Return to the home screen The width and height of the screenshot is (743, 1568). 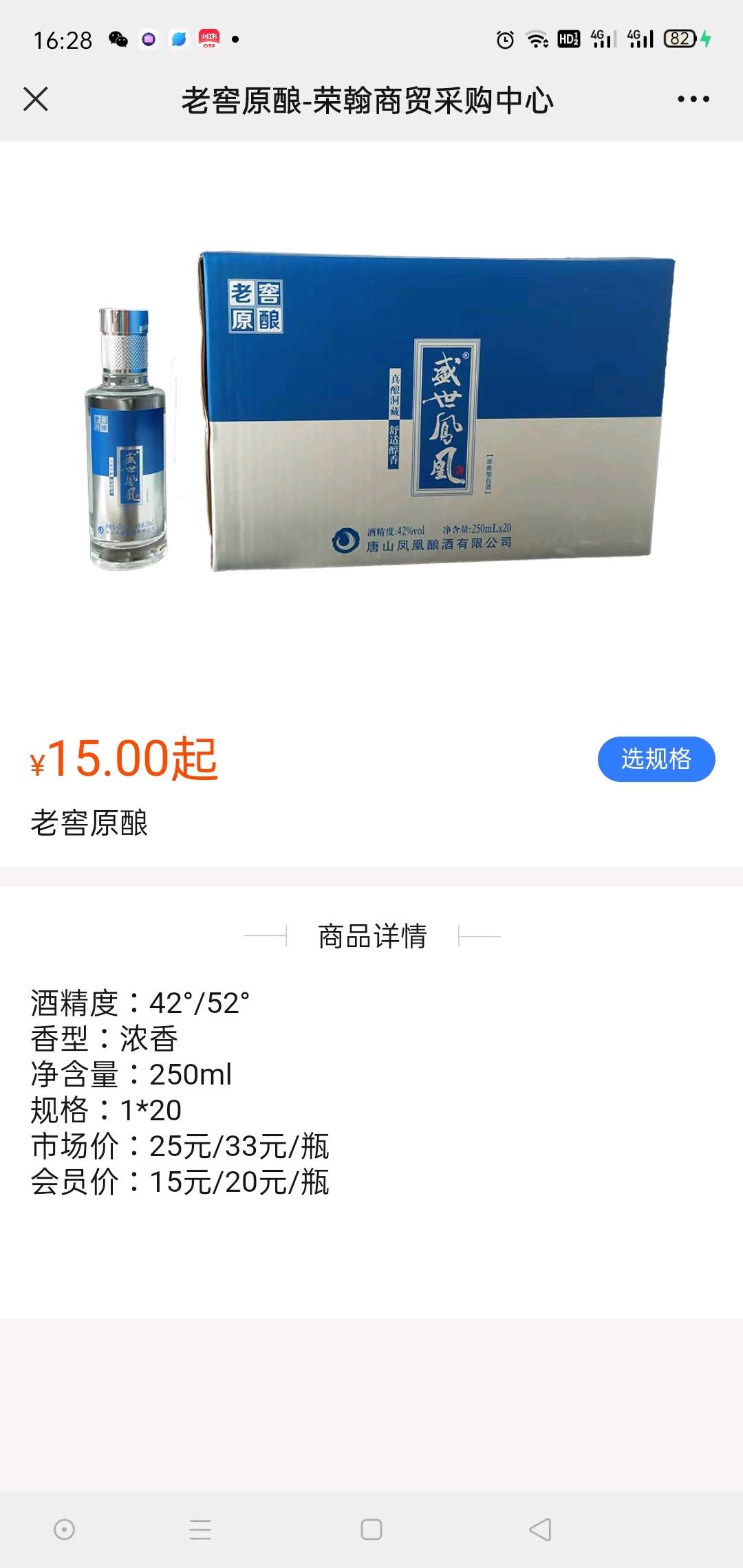[x=371, y=1529]
